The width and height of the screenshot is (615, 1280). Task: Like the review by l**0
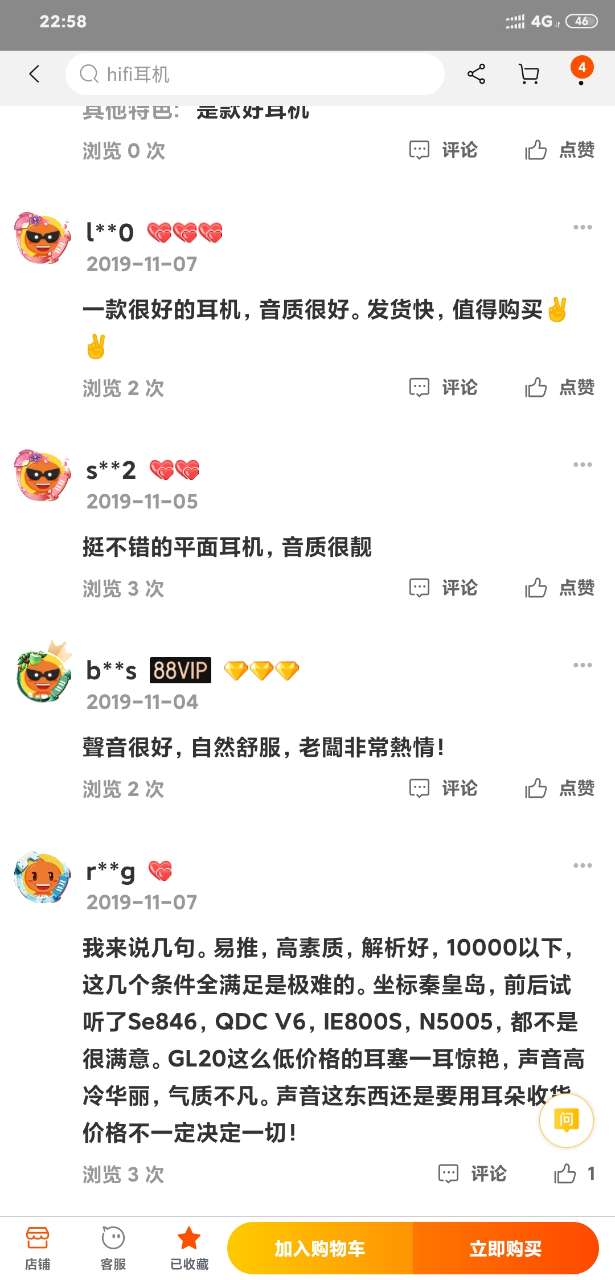tap(560, 388)
